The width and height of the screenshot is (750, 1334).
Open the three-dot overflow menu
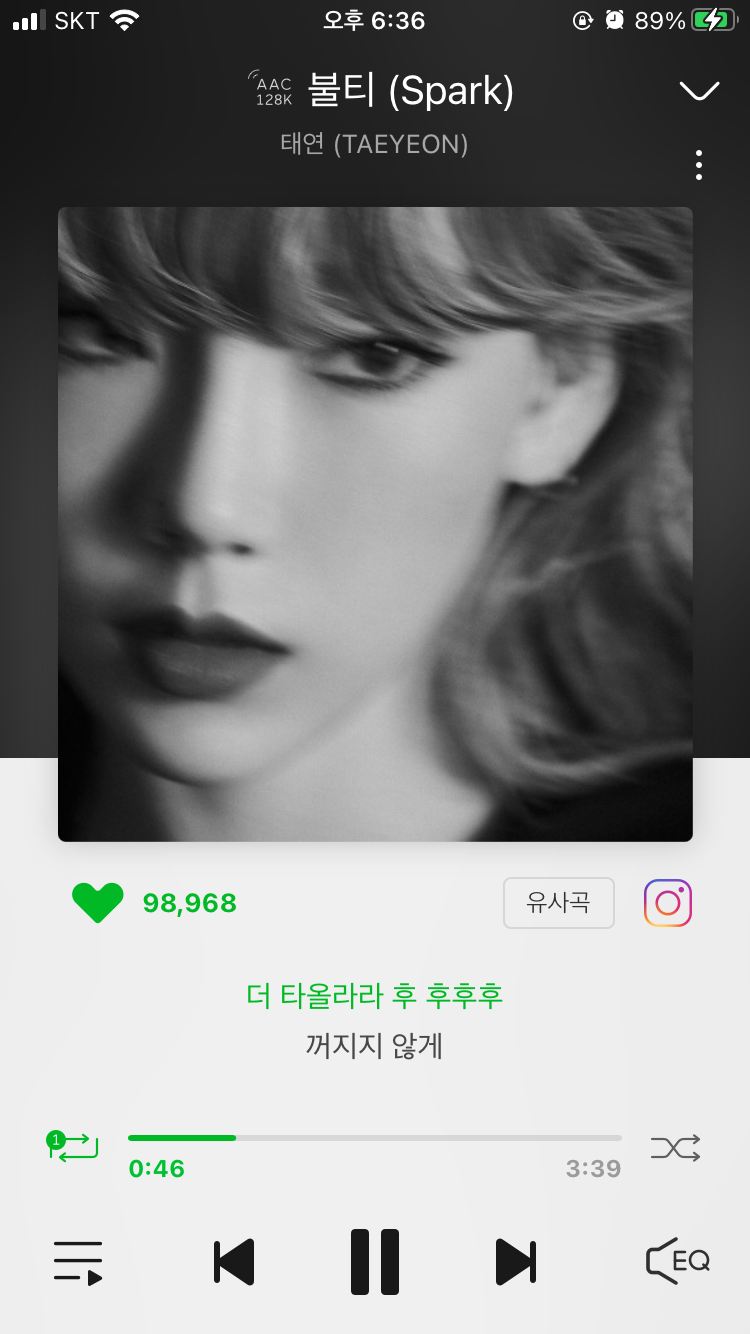[698, 165]
